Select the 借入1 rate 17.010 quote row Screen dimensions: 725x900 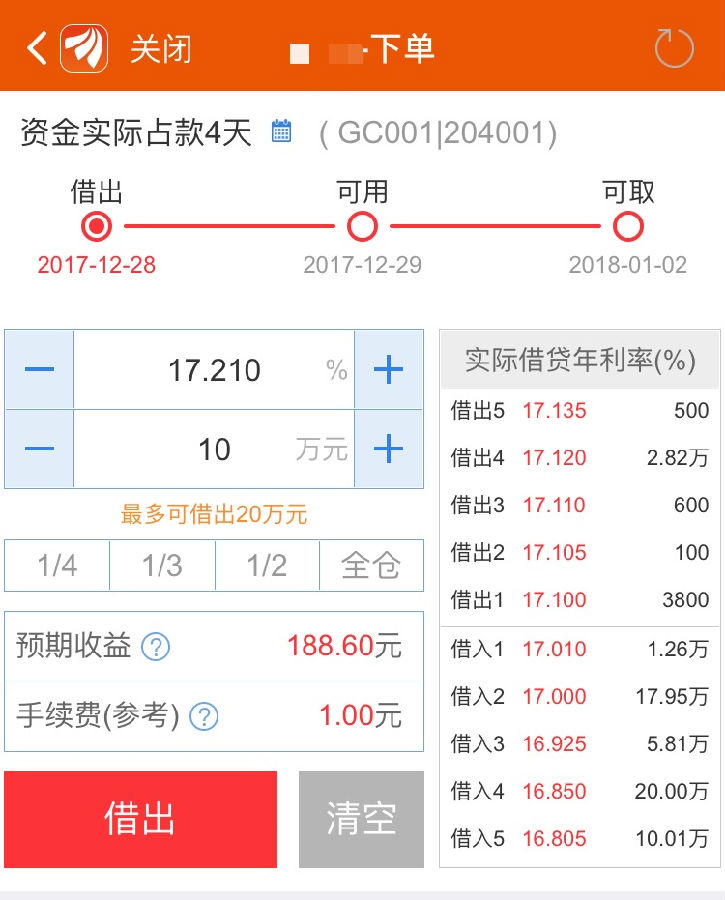580,648
